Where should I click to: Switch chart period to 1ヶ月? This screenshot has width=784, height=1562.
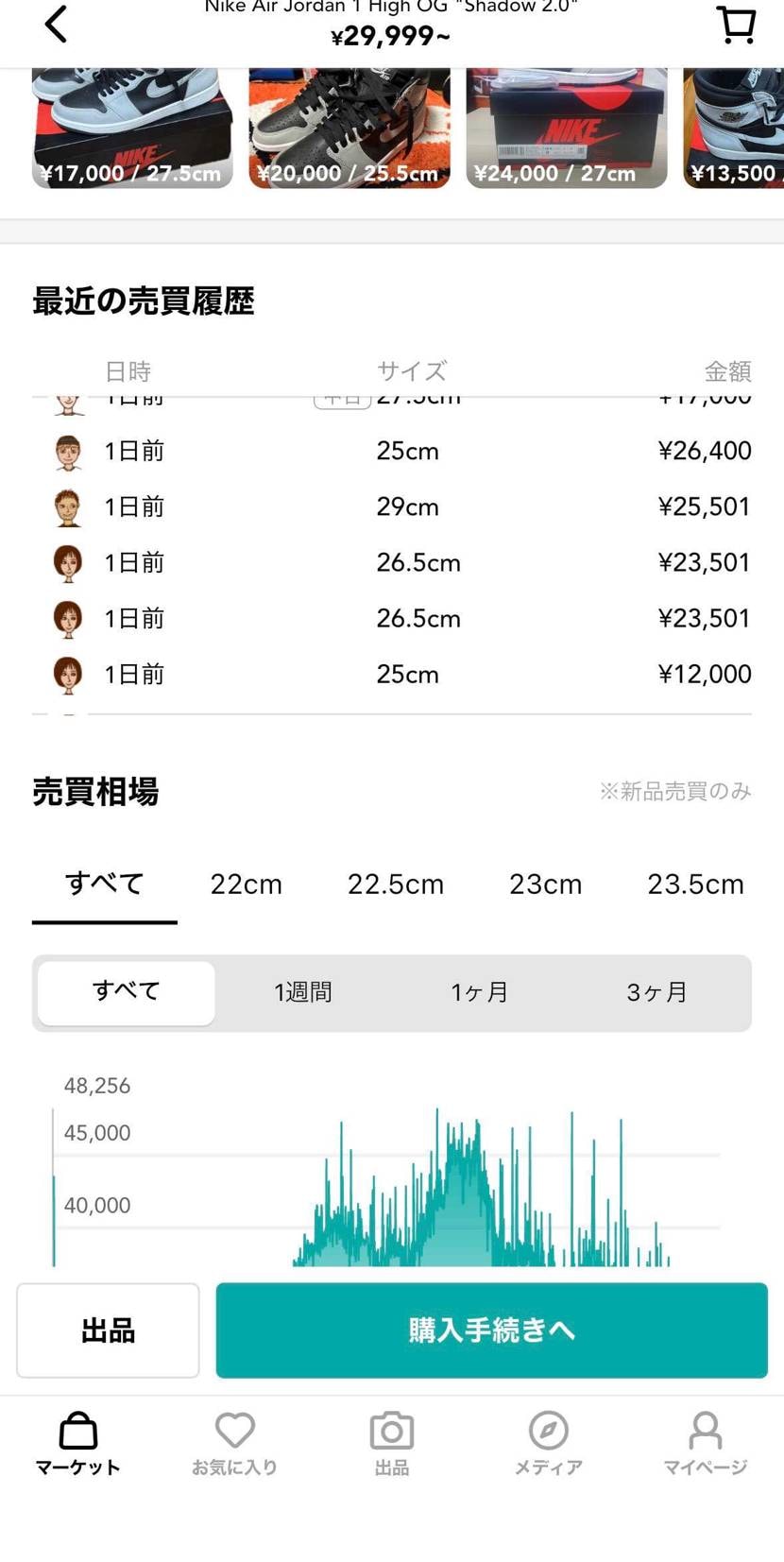tap(480, 992)
